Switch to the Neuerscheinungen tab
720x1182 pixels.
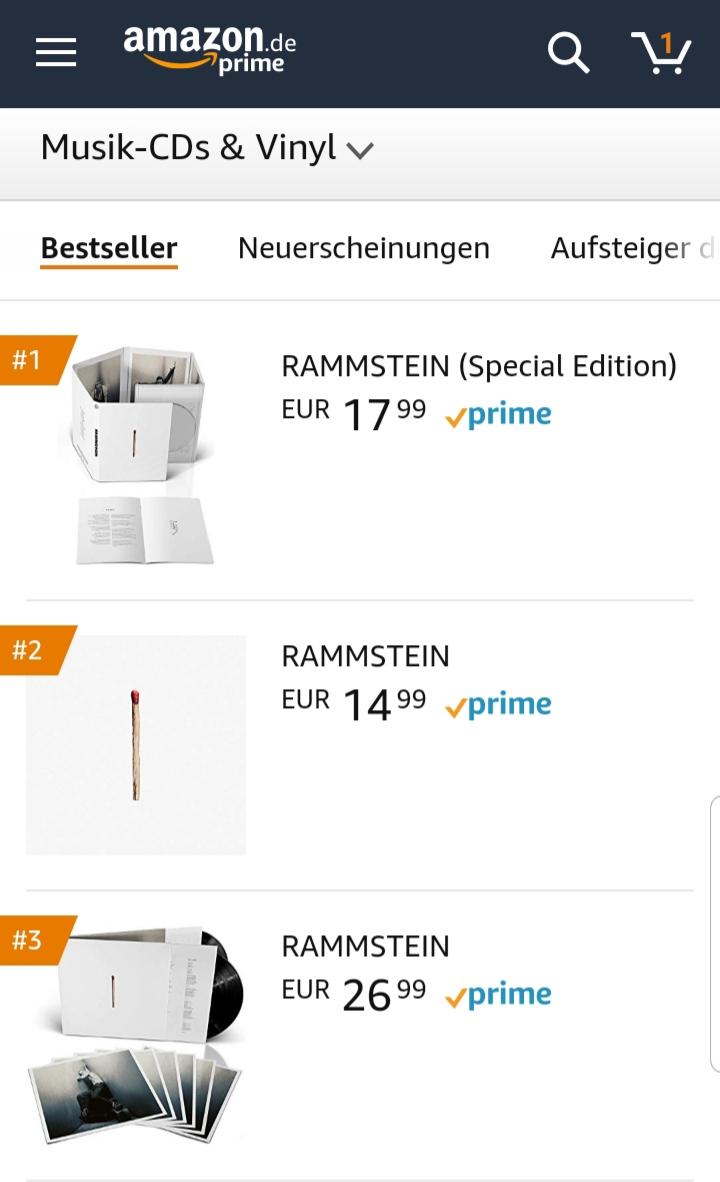362,247
